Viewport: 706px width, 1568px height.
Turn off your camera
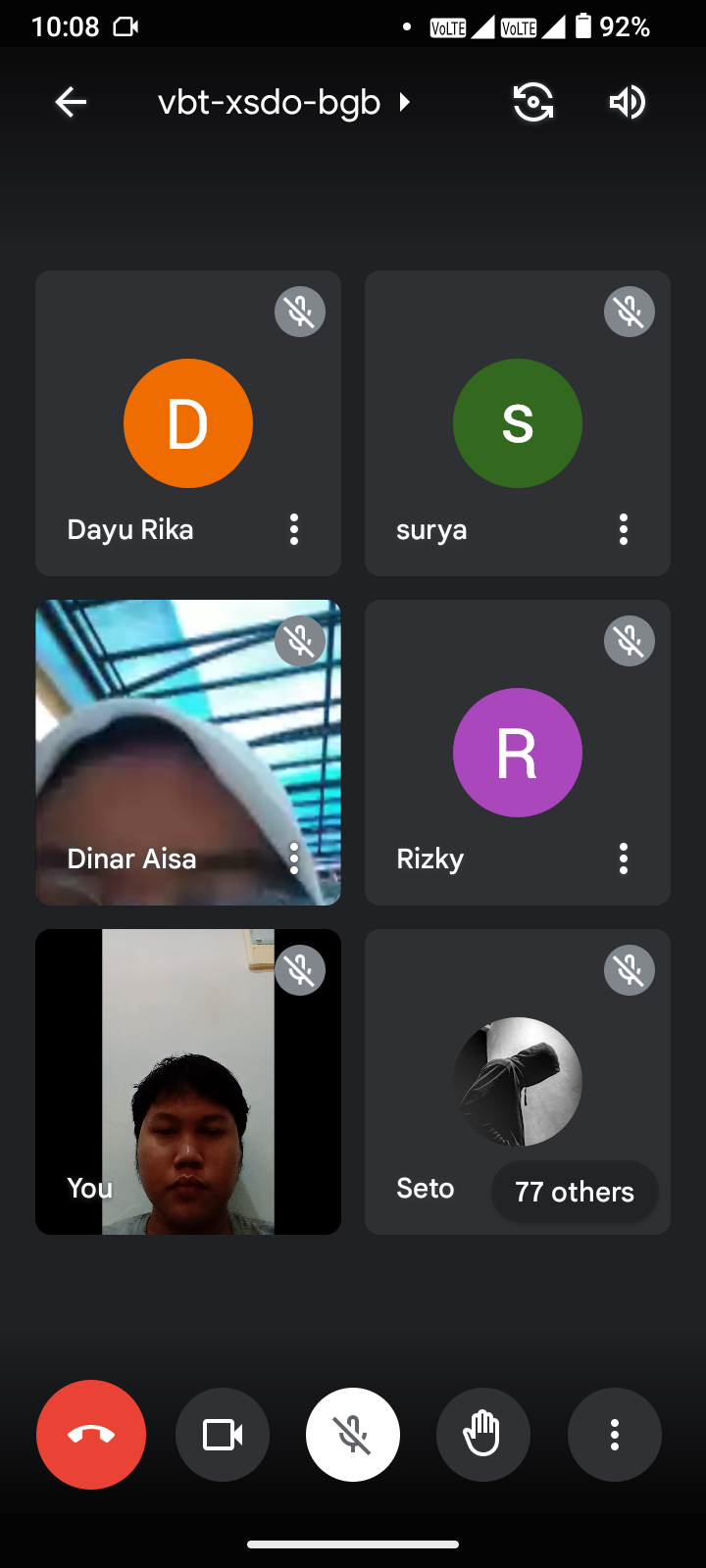[x=223, y=1435]
